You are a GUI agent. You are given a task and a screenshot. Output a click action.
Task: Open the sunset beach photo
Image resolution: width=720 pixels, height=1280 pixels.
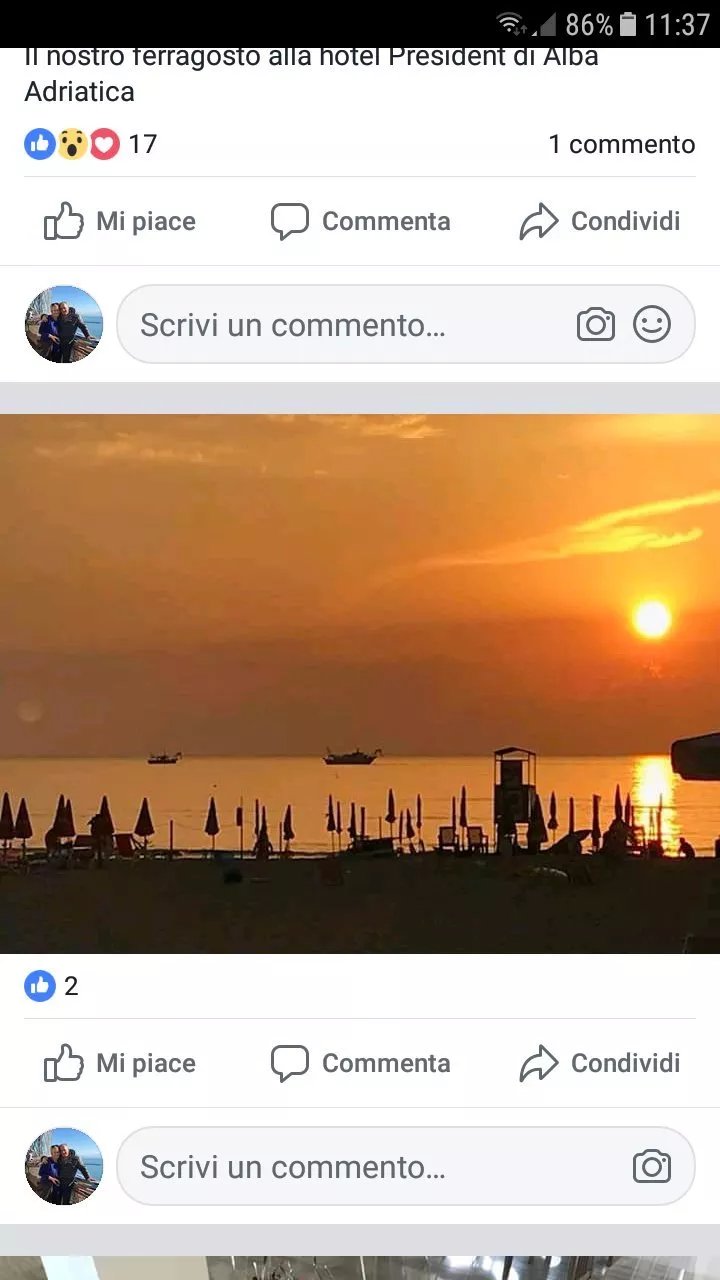[x=360, y=683]
